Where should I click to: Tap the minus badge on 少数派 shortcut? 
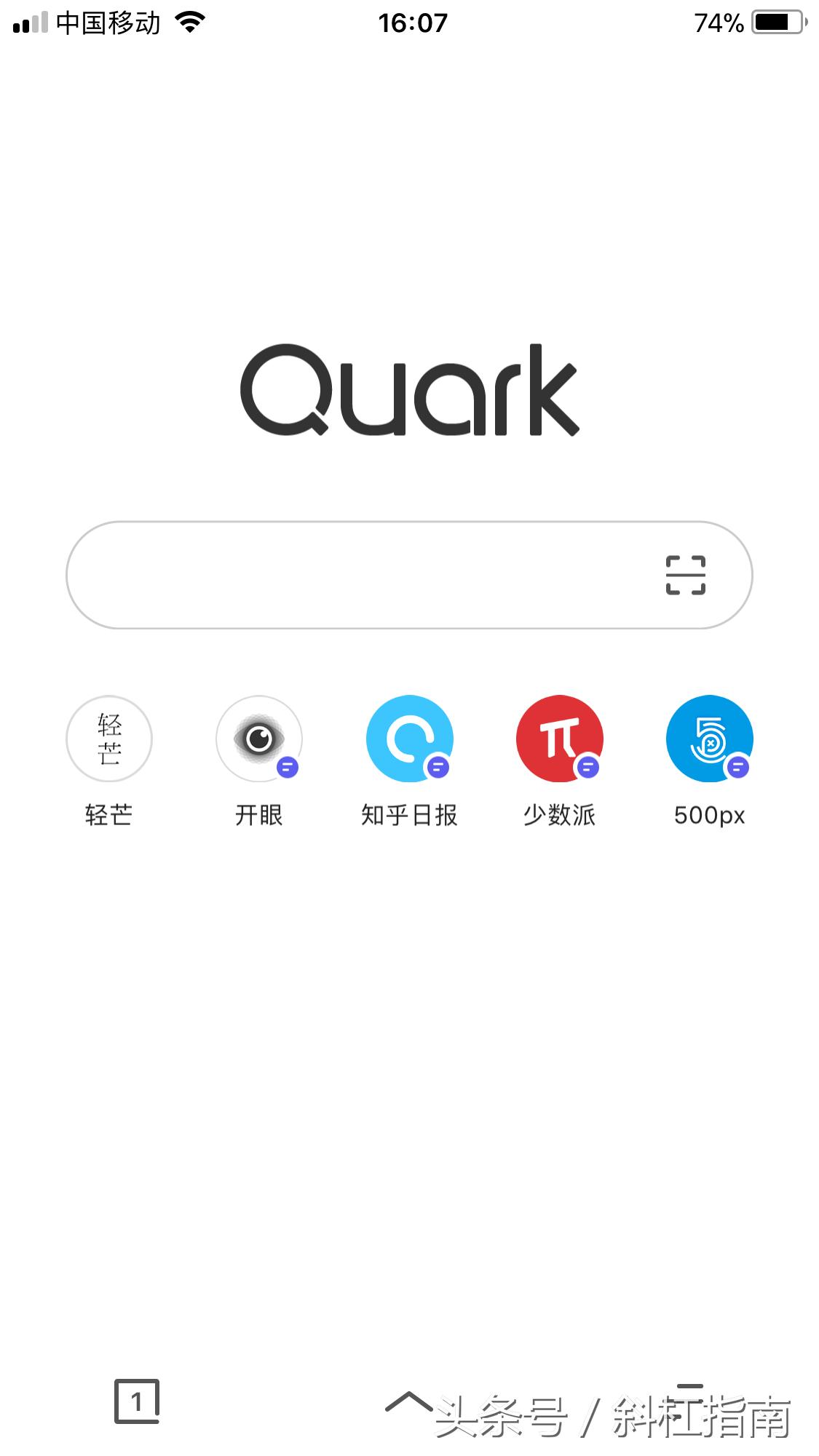point(588,766)
